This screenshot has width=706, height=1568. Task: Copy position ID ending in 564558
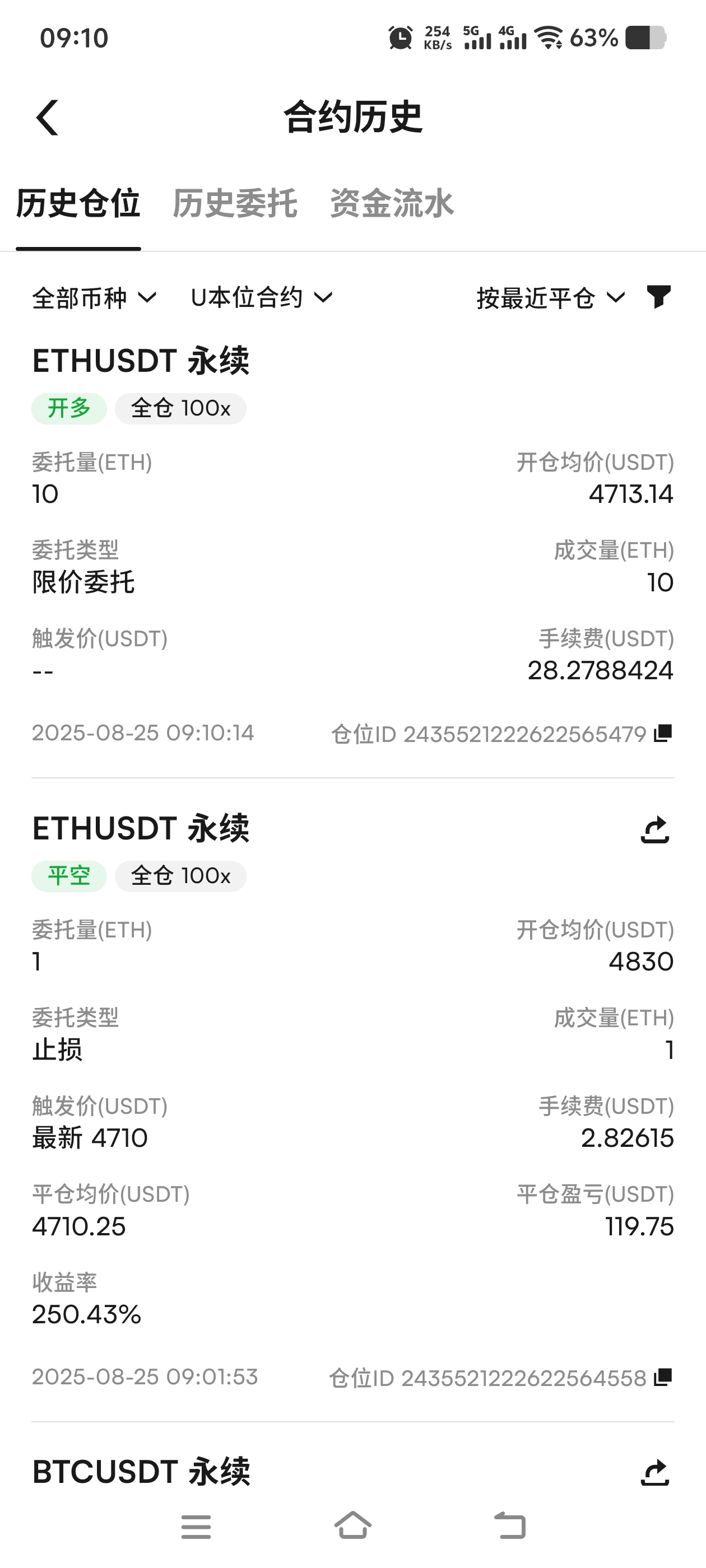pyautogui.click(x=662, y=1378)
